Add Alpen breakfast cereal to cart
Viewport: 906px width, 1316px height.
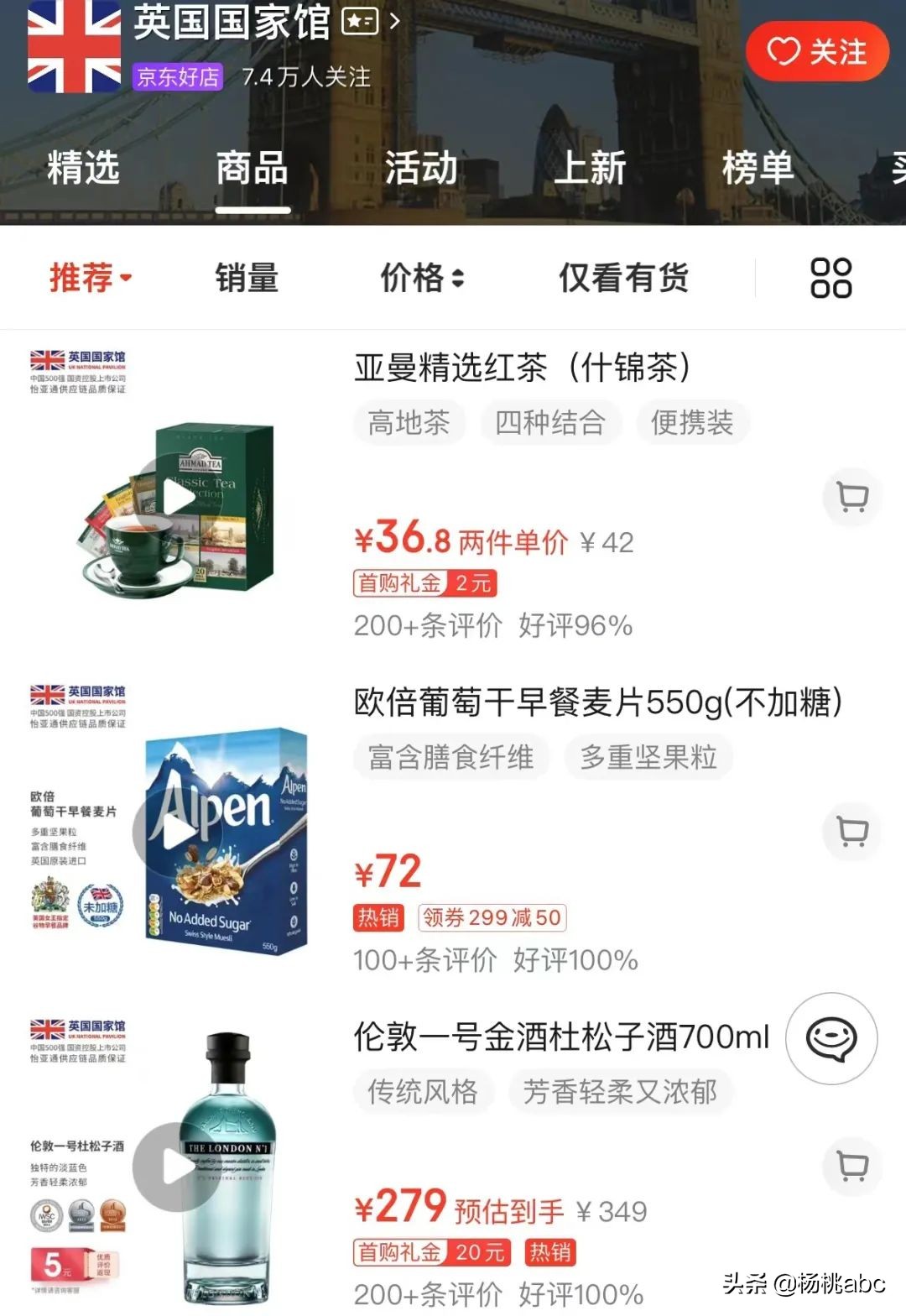(x=851, y=829)
